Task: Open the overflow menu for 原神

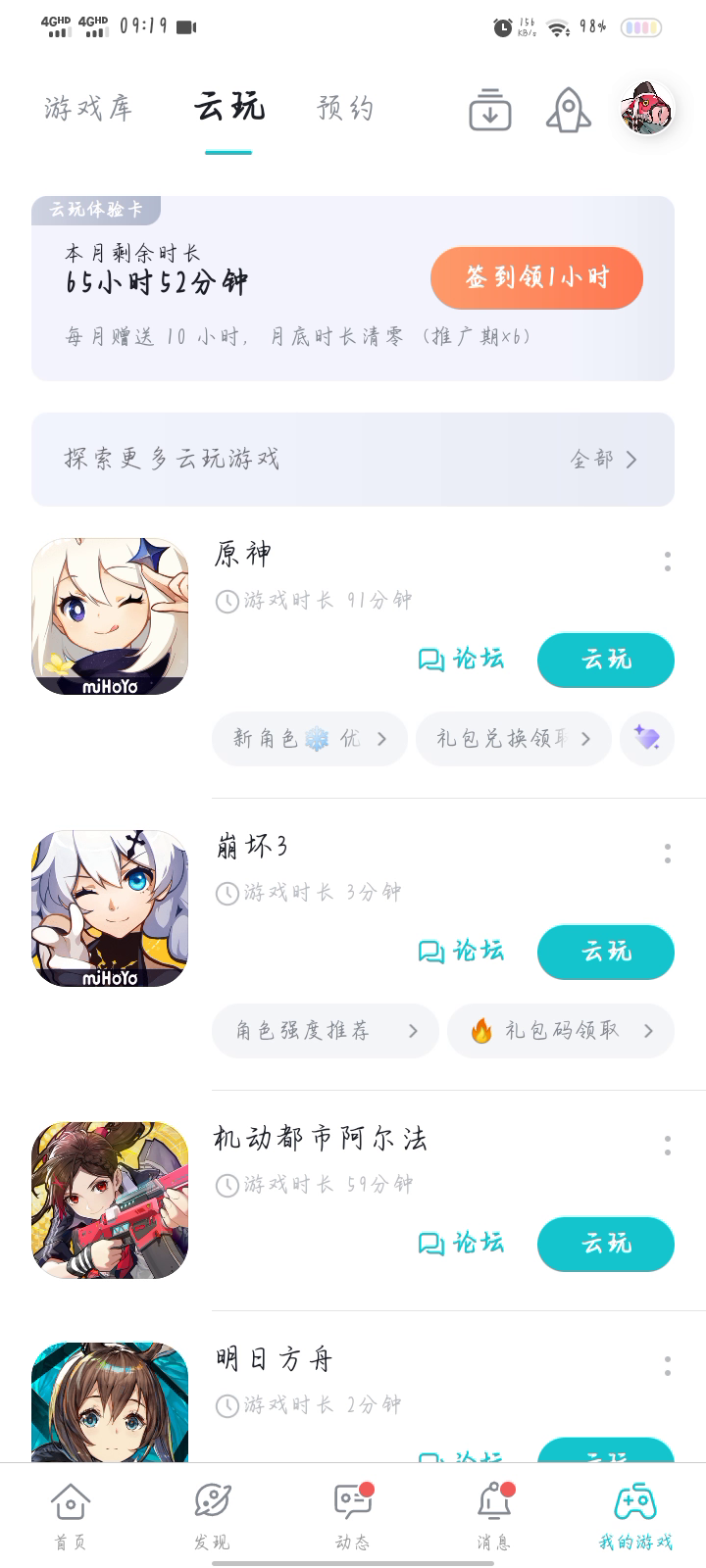Action: [668, 562]
